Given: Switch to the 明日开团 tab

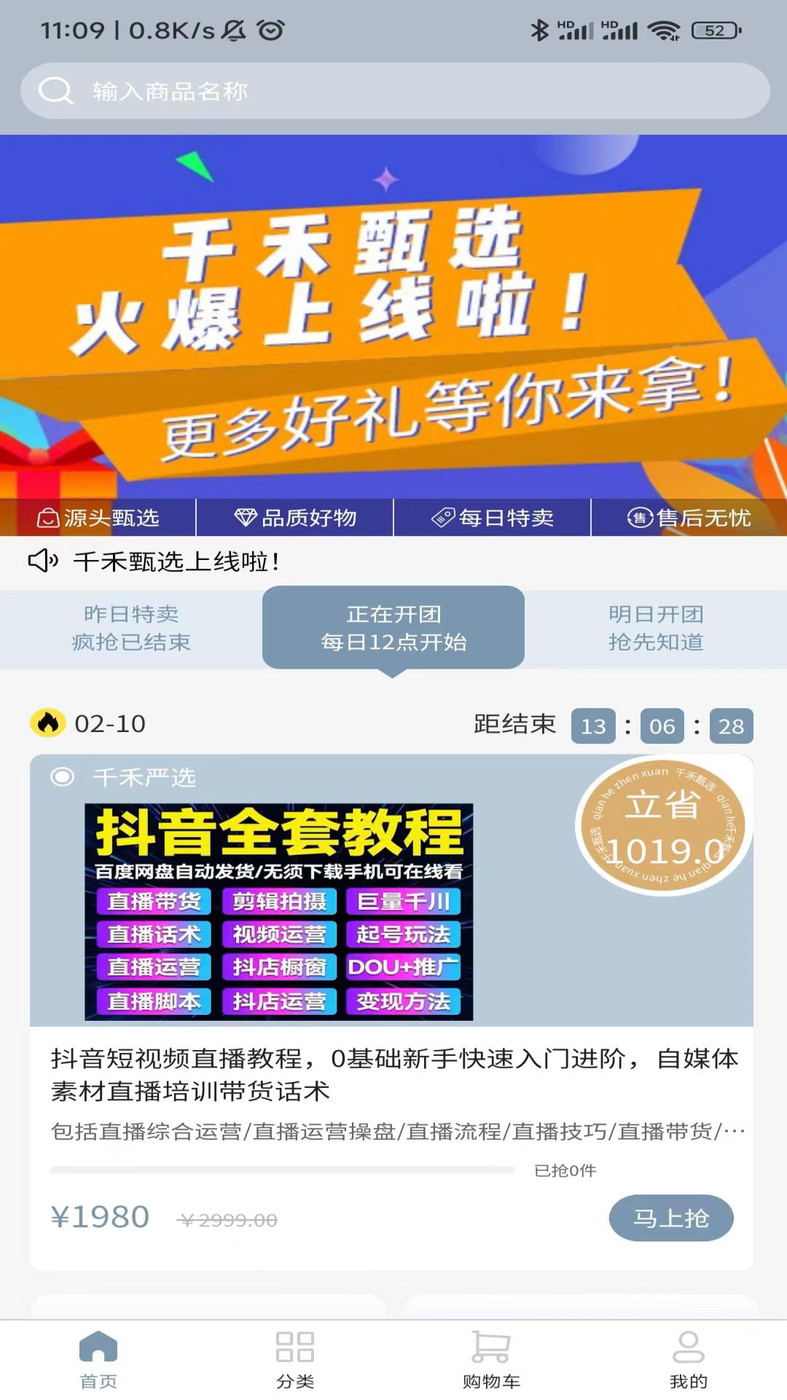Looking at the screenshot, I should 655,628.
